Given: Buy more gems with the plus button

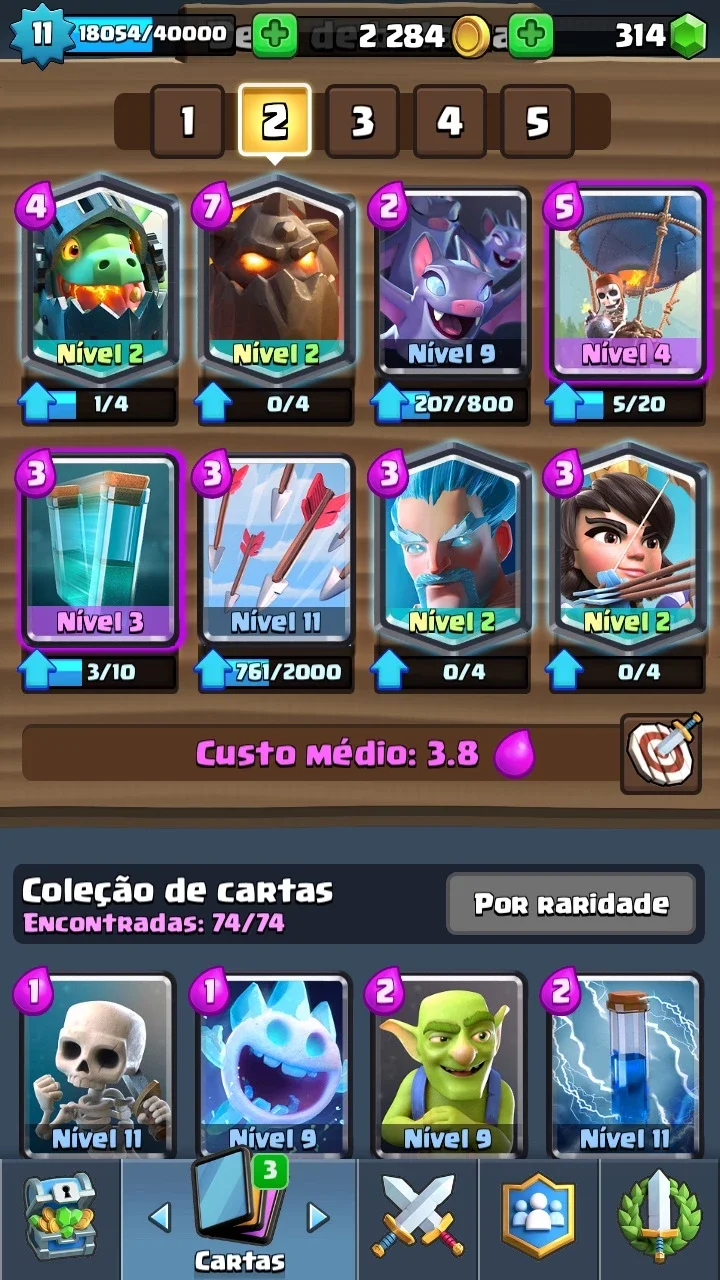Looking at the screenshot, I should 532,36.
